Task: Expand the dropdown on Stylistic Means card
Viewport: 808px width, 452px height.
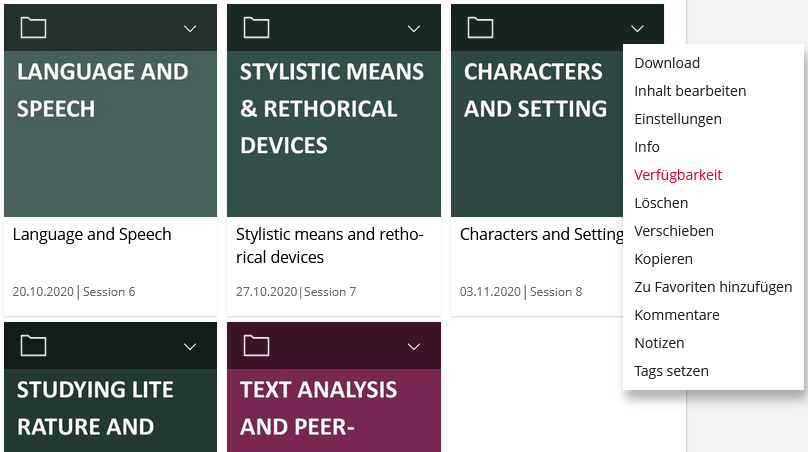Action: pos(414,28)
